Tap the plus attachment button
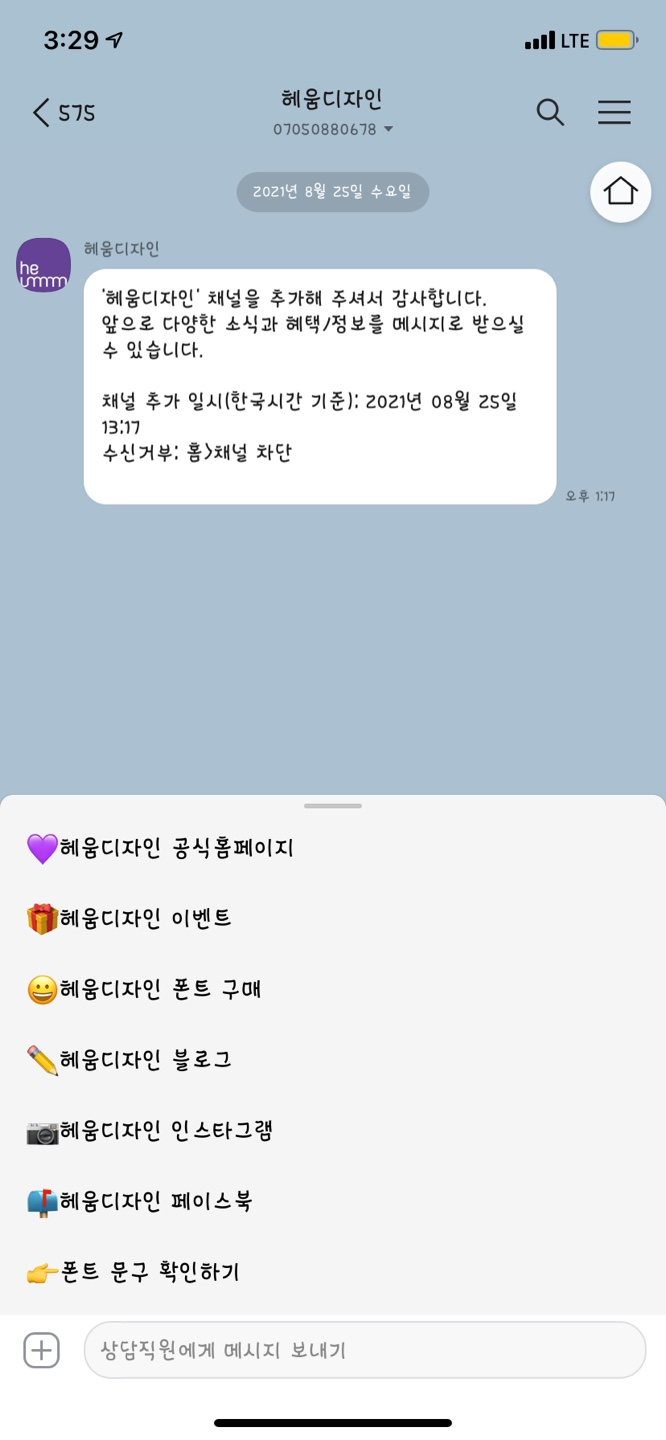 click(41, 1350)
